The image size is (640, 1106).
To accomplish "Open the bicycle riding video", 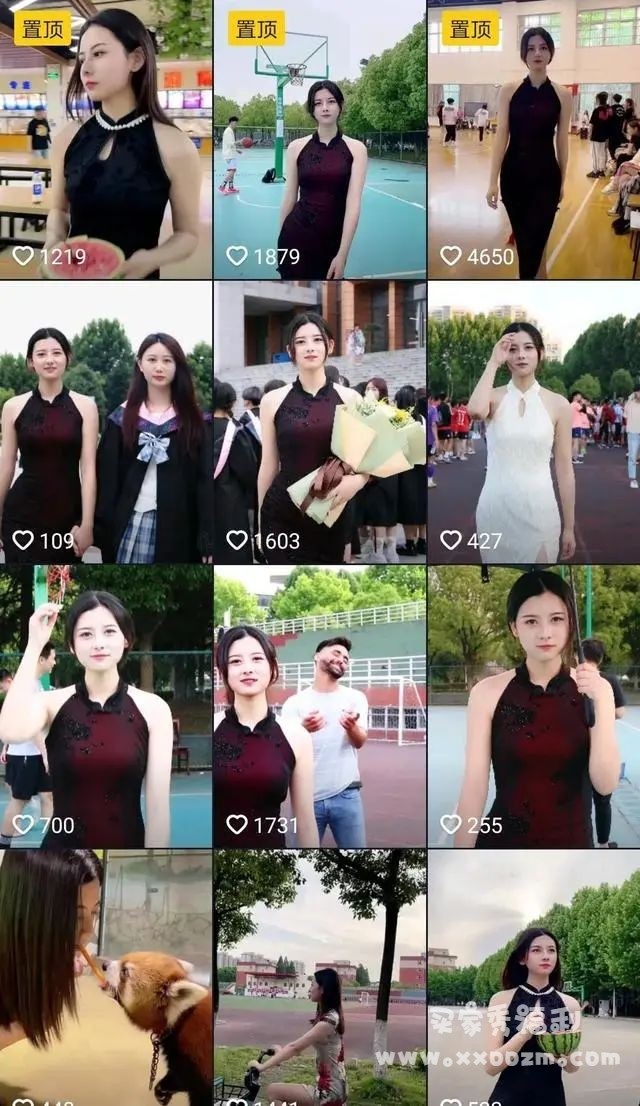I will pos(320,978).
